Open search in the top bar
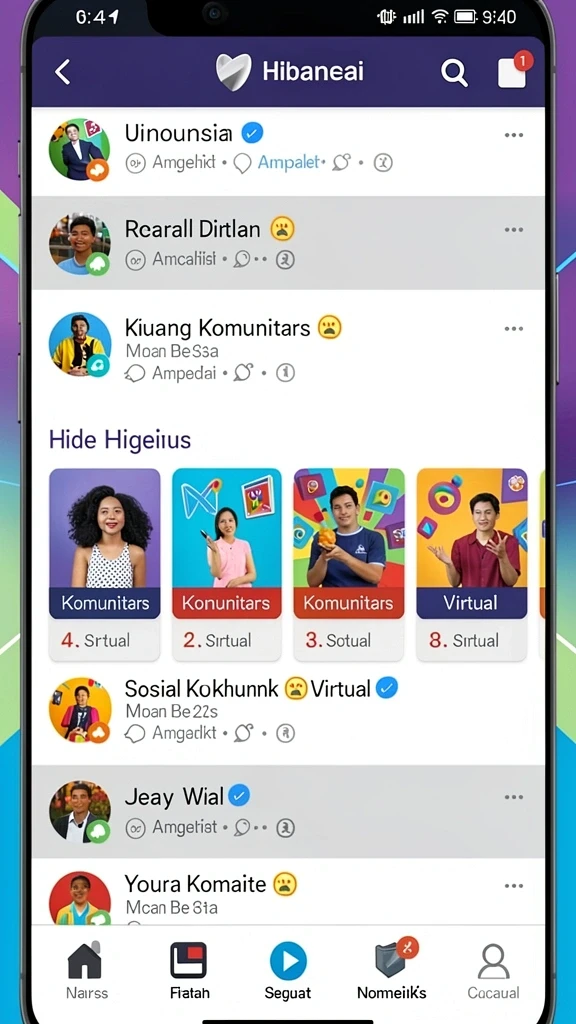Viewport: 576px width, 1024px height. click(454, 72)
